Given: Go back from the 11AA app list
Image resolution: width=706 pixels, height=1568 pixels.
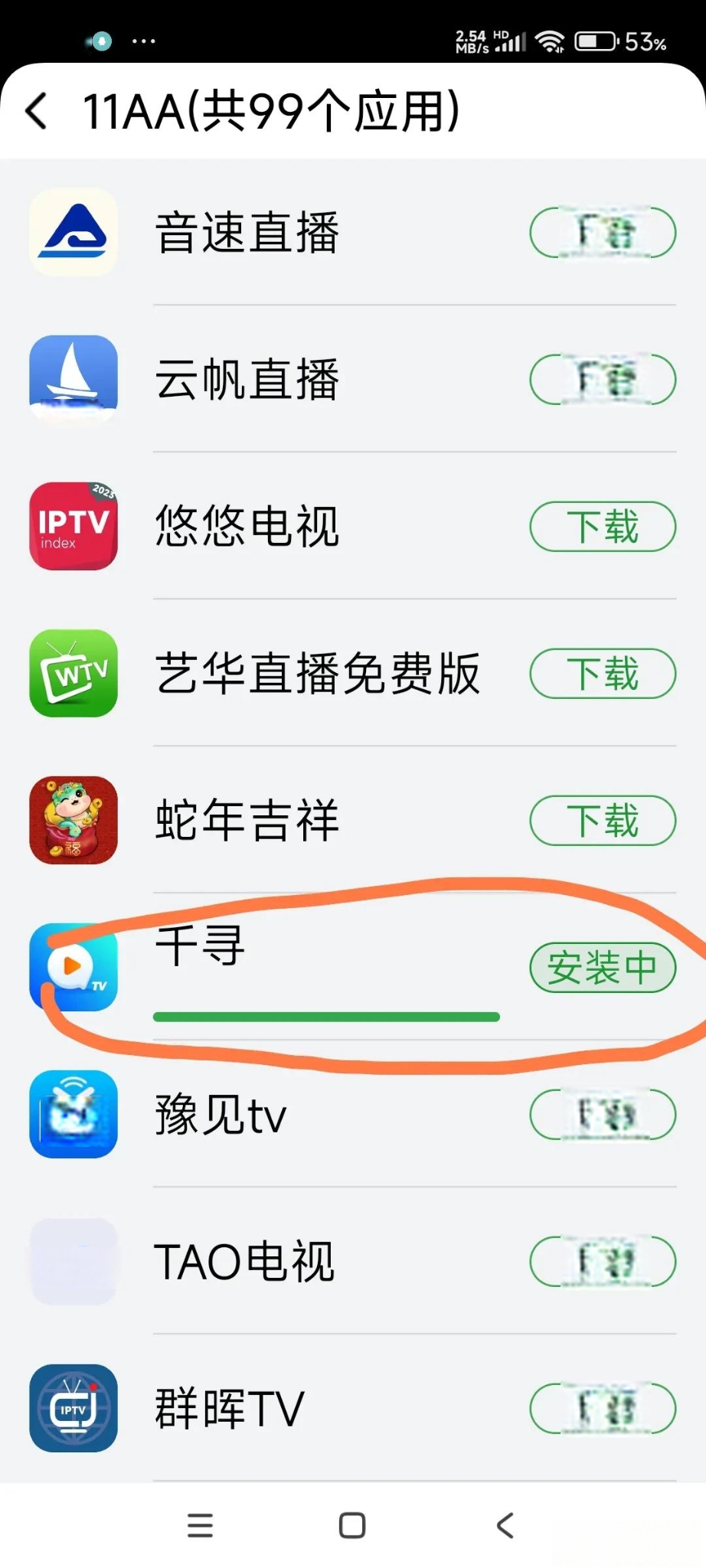Looking at the screenshot, I should pyautogui.click(x=37, y=111).
